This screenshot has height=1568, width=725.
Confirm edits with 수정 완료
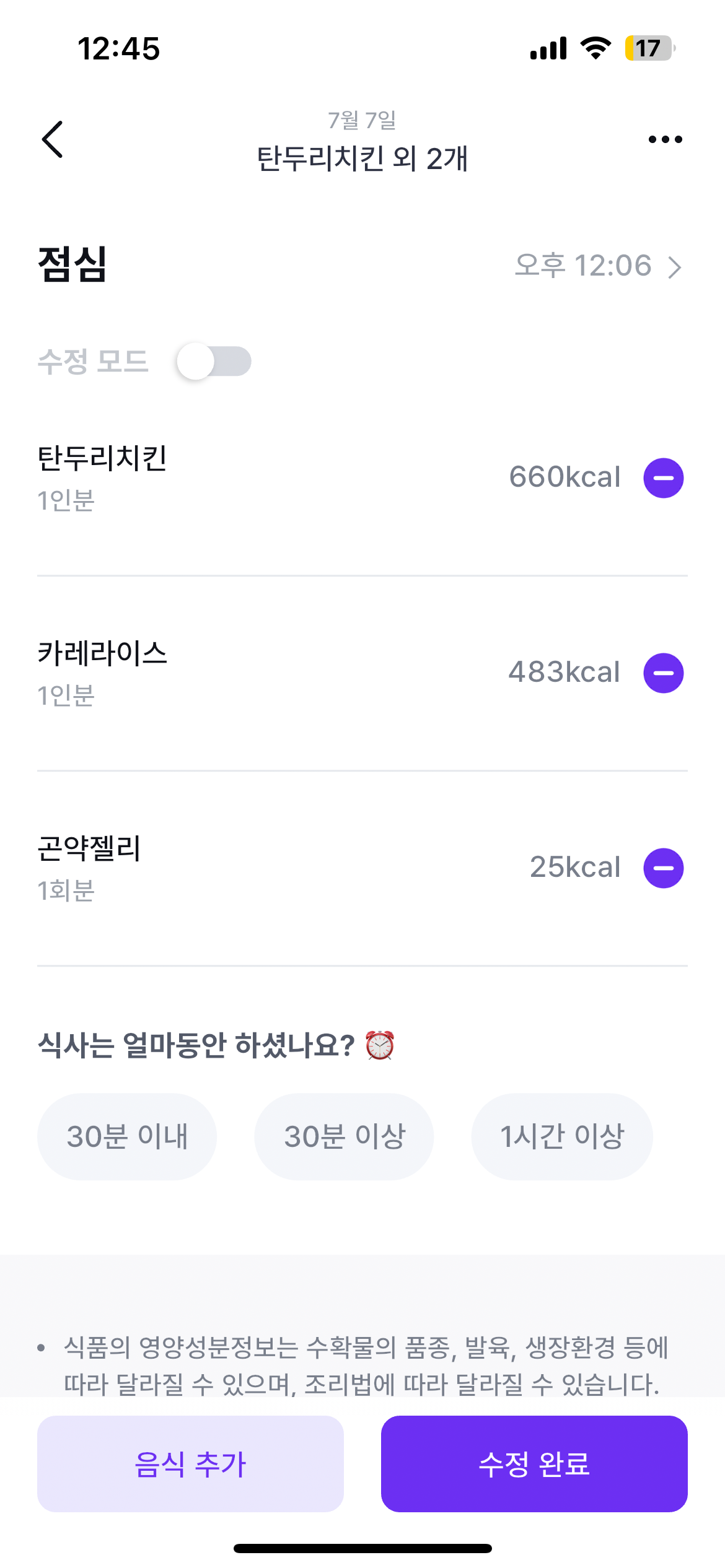tap(534, 1464)
